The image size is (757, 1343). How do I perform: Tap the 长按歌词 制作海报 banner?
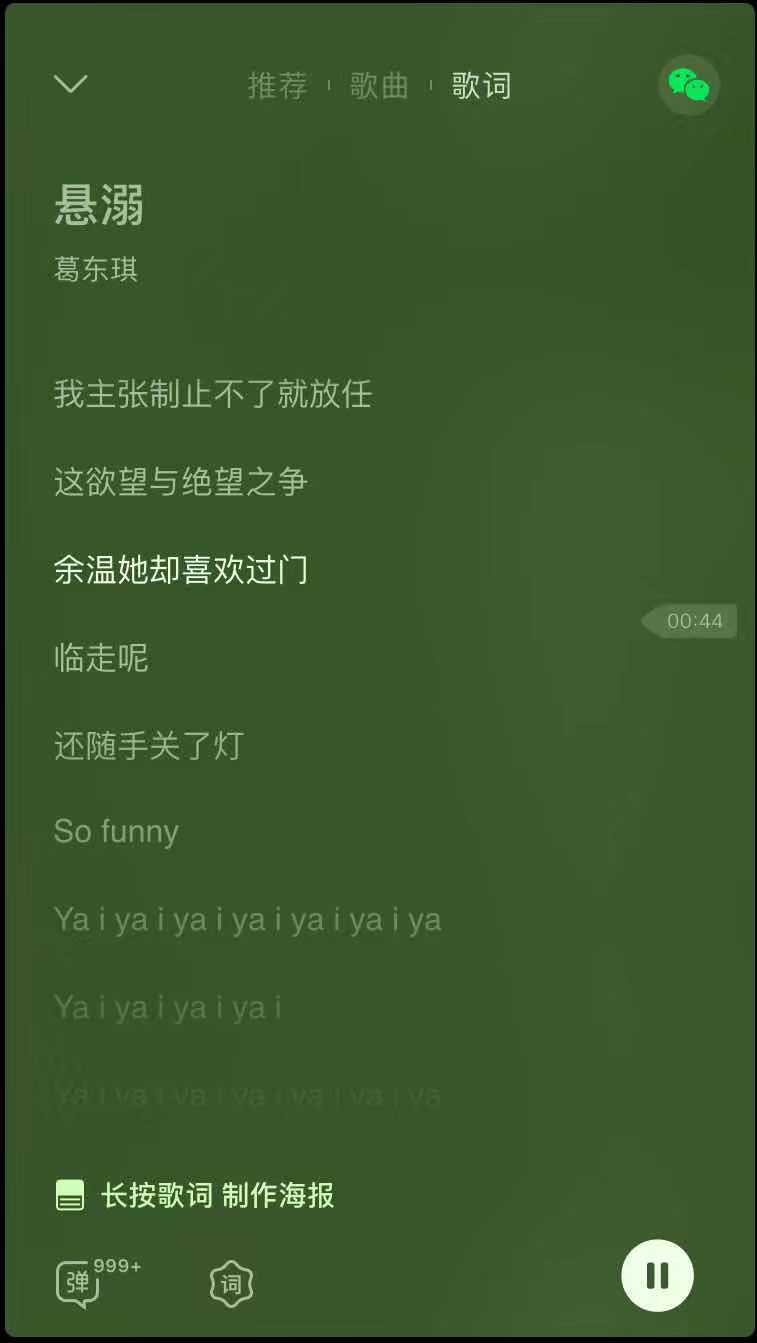click(x=196, y=1195)
